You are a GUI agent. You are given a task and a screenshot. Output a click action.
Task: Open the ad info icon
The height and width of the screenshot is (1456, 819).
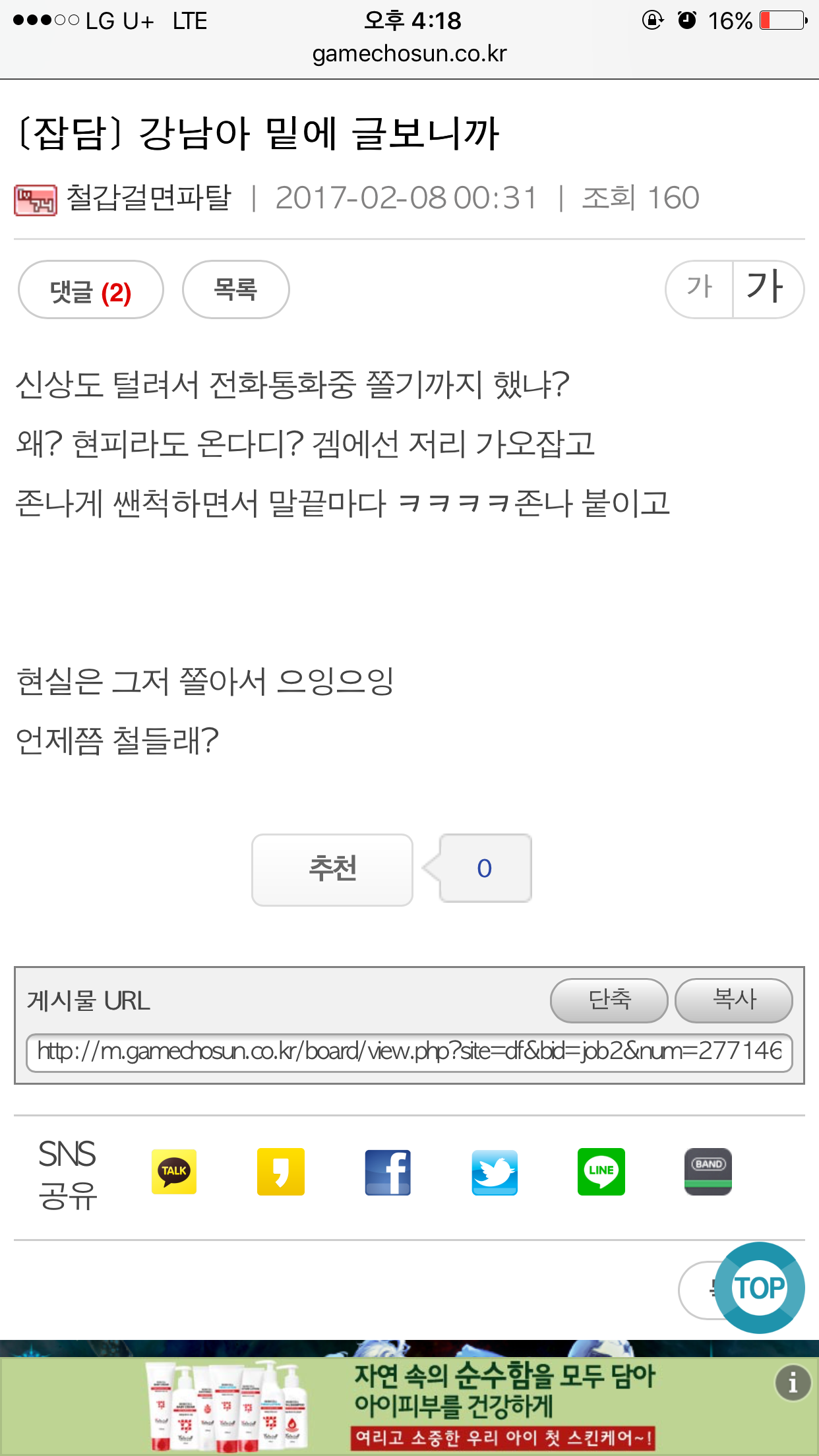tap(793, 1381)
